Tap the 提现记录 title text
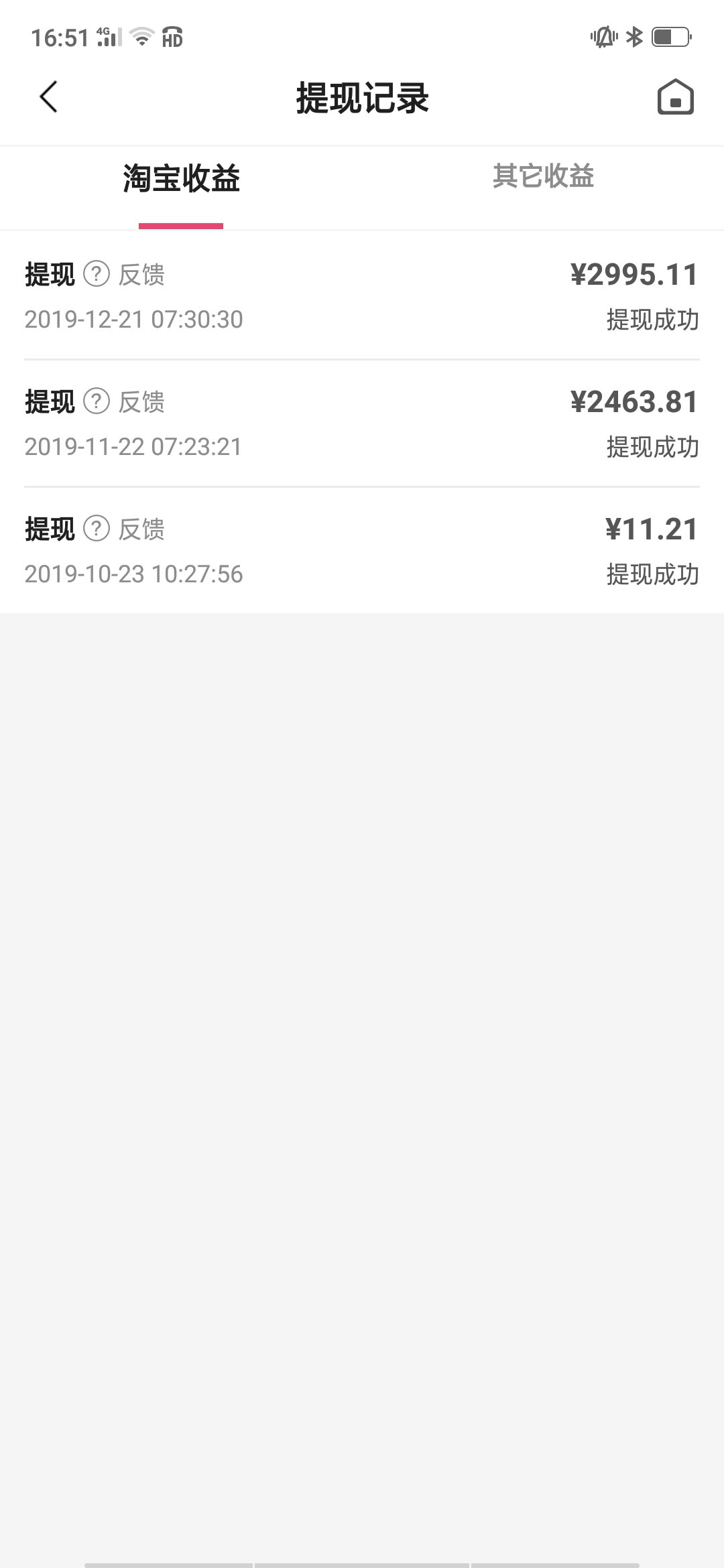This screenshot has width=724, height=1568. pos(362,97)
